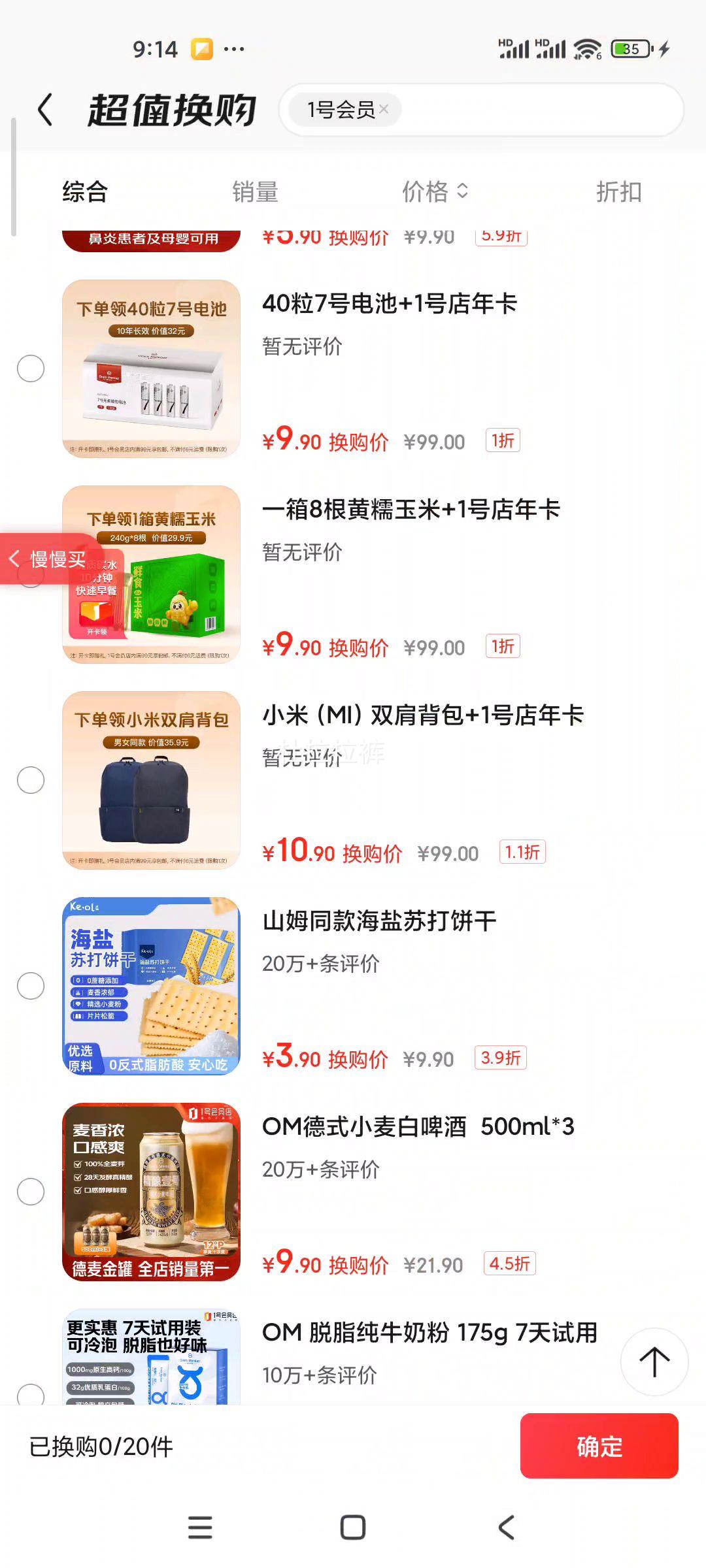Select the 小米双肩背包 item checkbox
The image size is (706, 1568).
tap(31, 780)
